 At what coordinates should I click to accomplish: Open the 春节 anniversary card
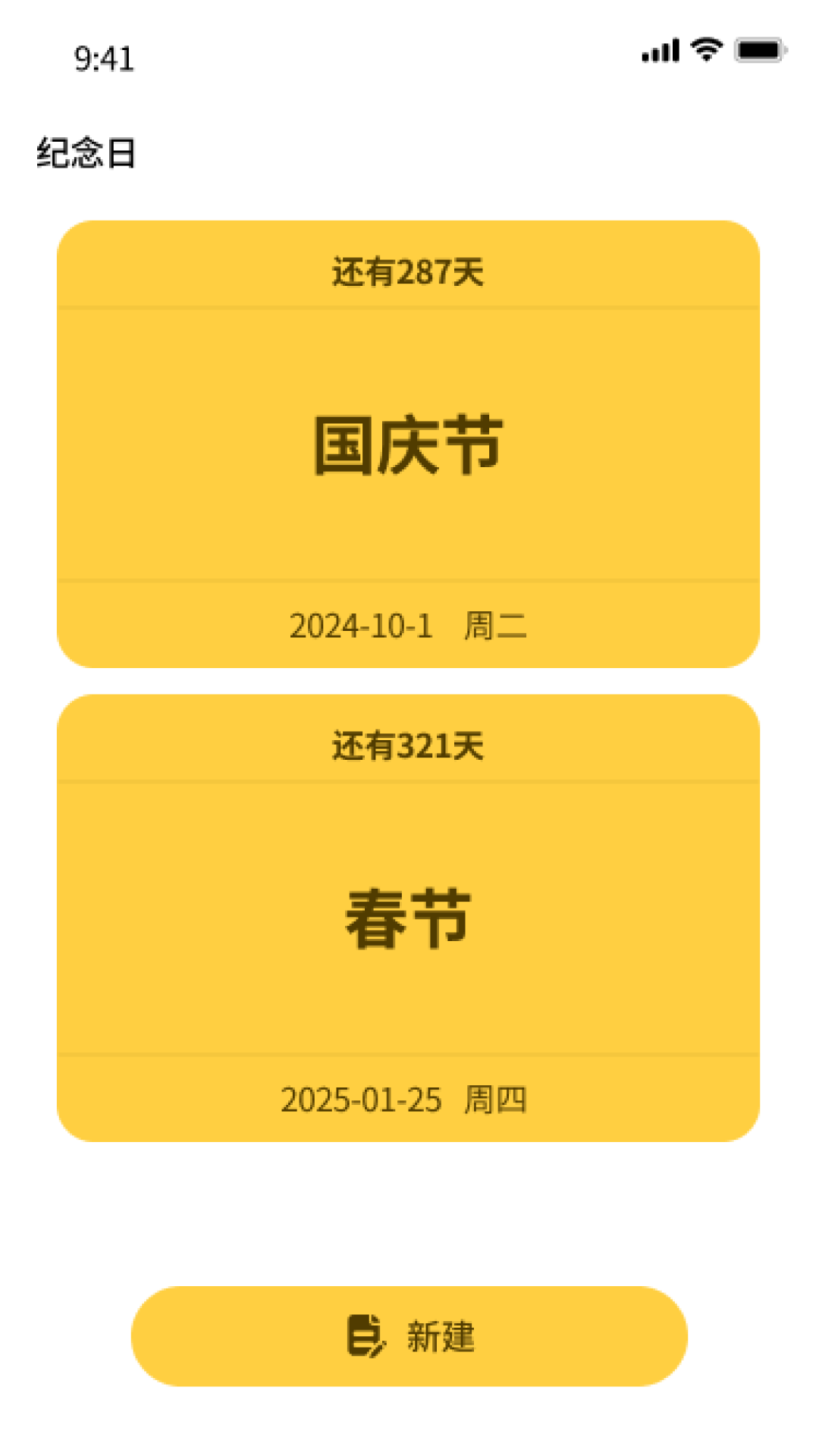(409, 918)
